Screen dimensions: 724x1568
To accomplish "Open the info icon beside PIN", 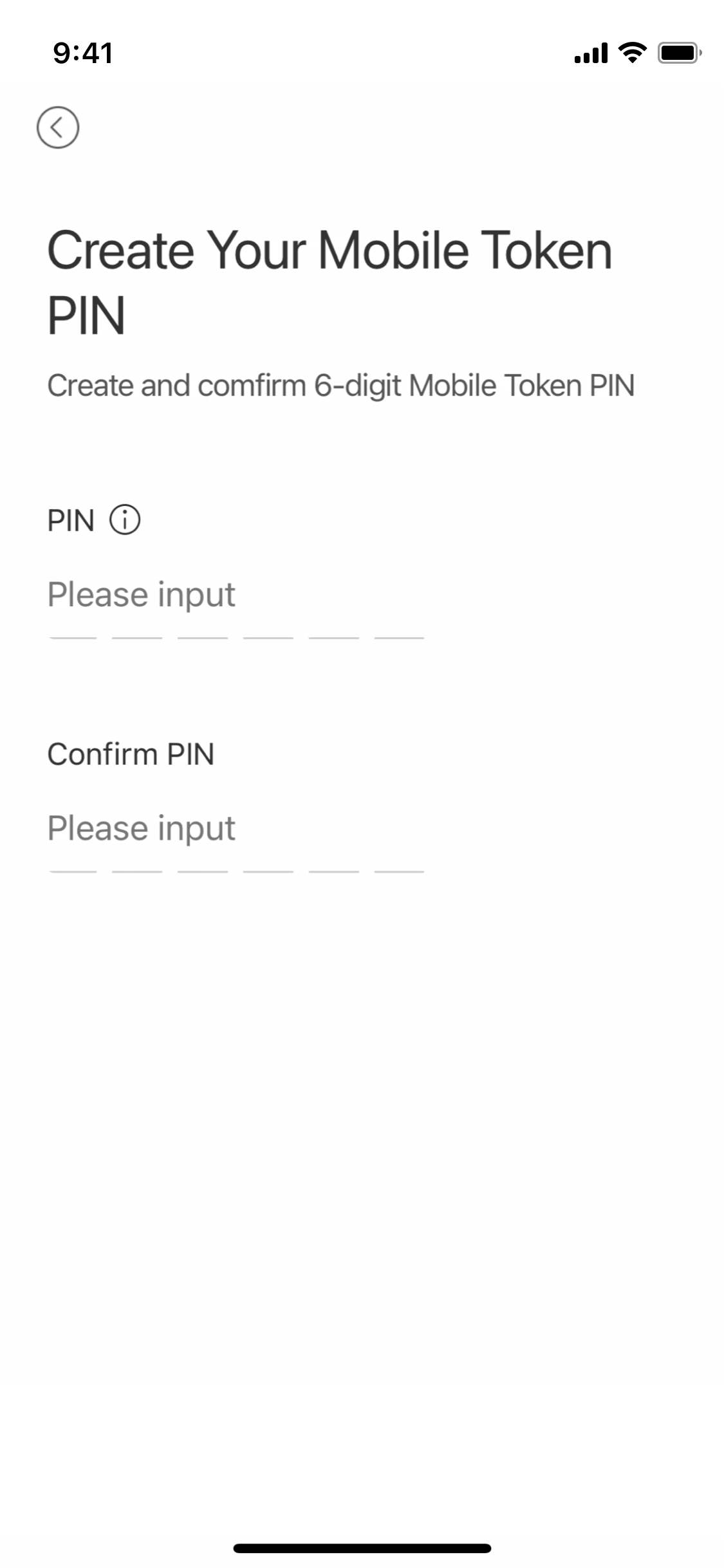I will pyautogui.click(x=125, y=519).
